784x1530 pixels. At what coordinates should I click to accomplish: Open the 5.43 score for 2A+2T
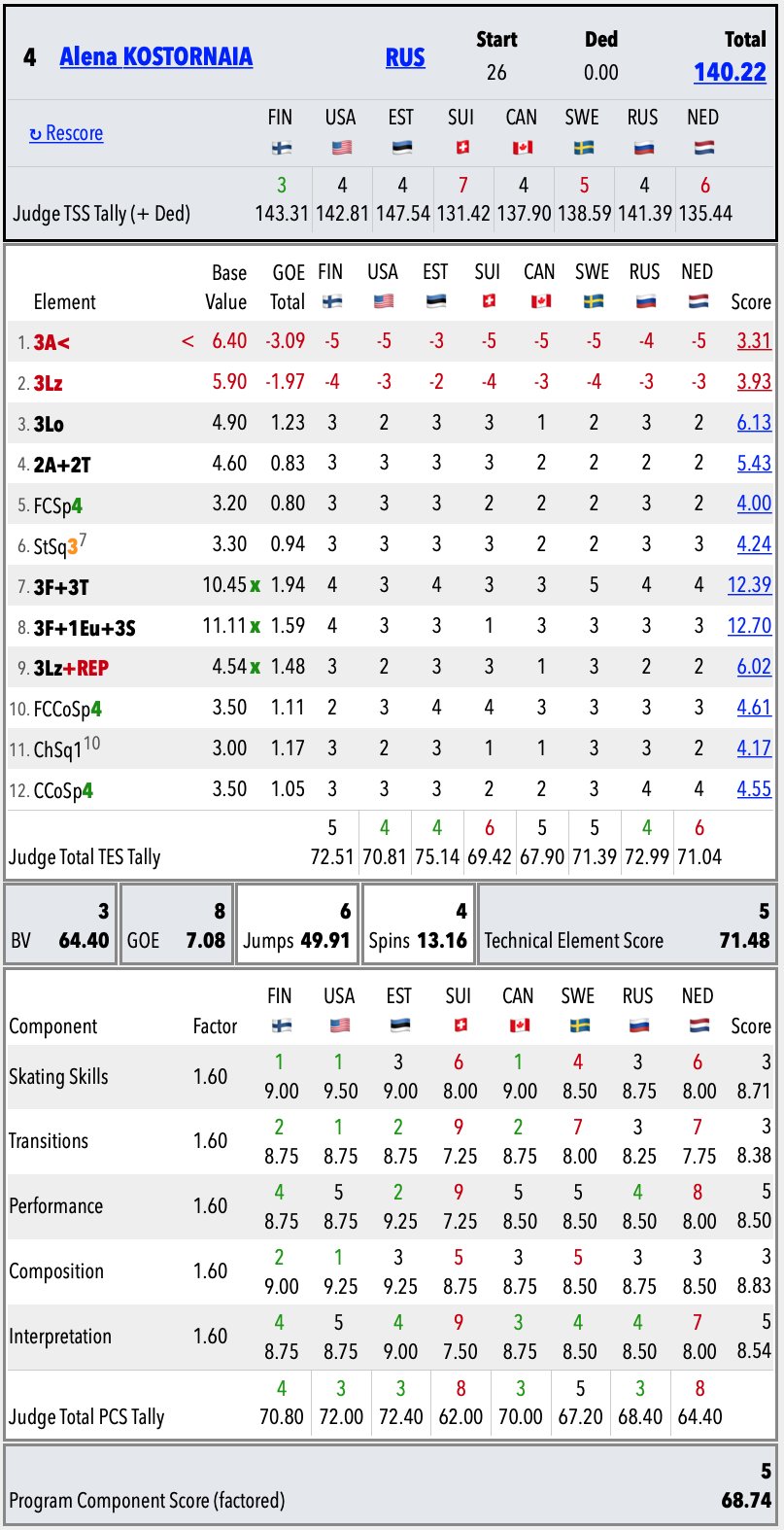pos(754,464)
